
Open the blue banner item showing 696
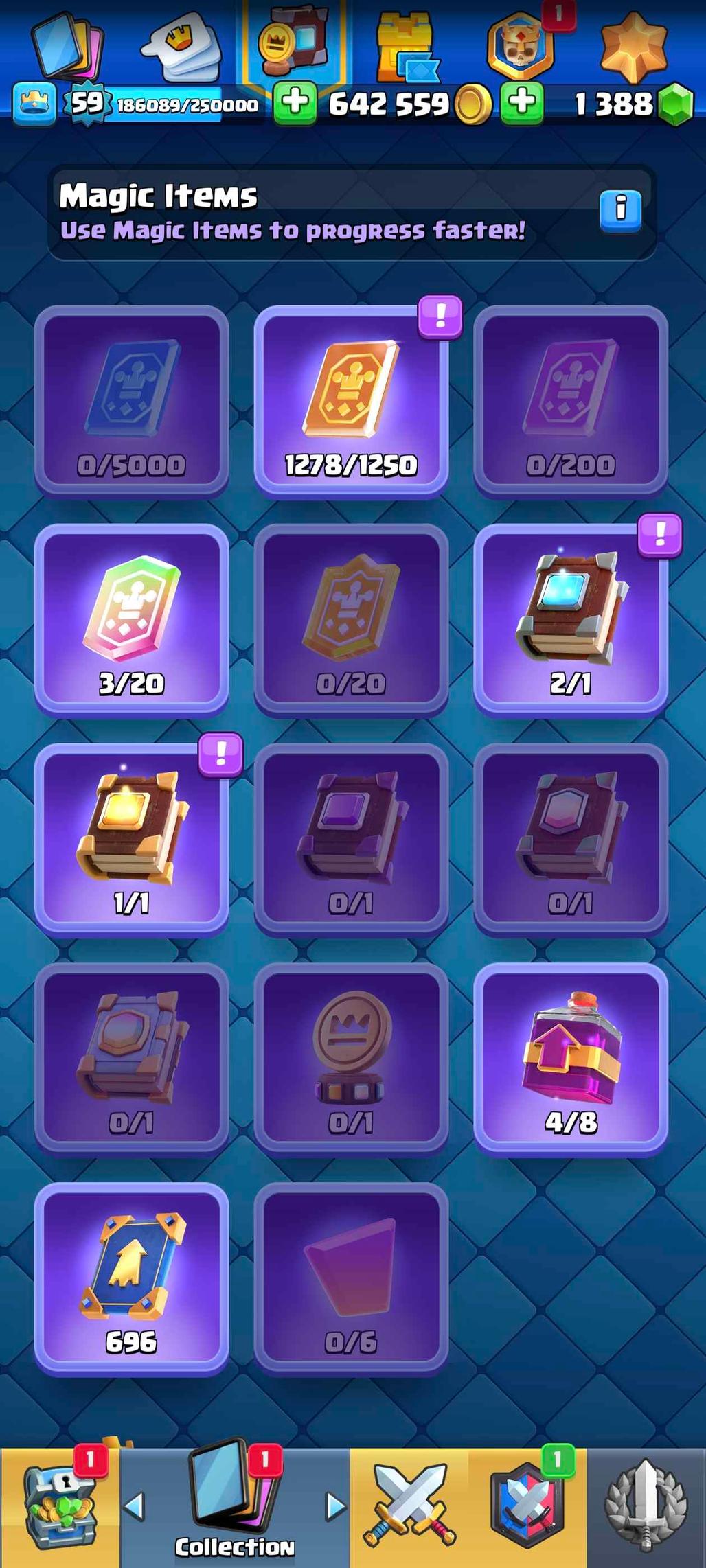[131, 1279]
